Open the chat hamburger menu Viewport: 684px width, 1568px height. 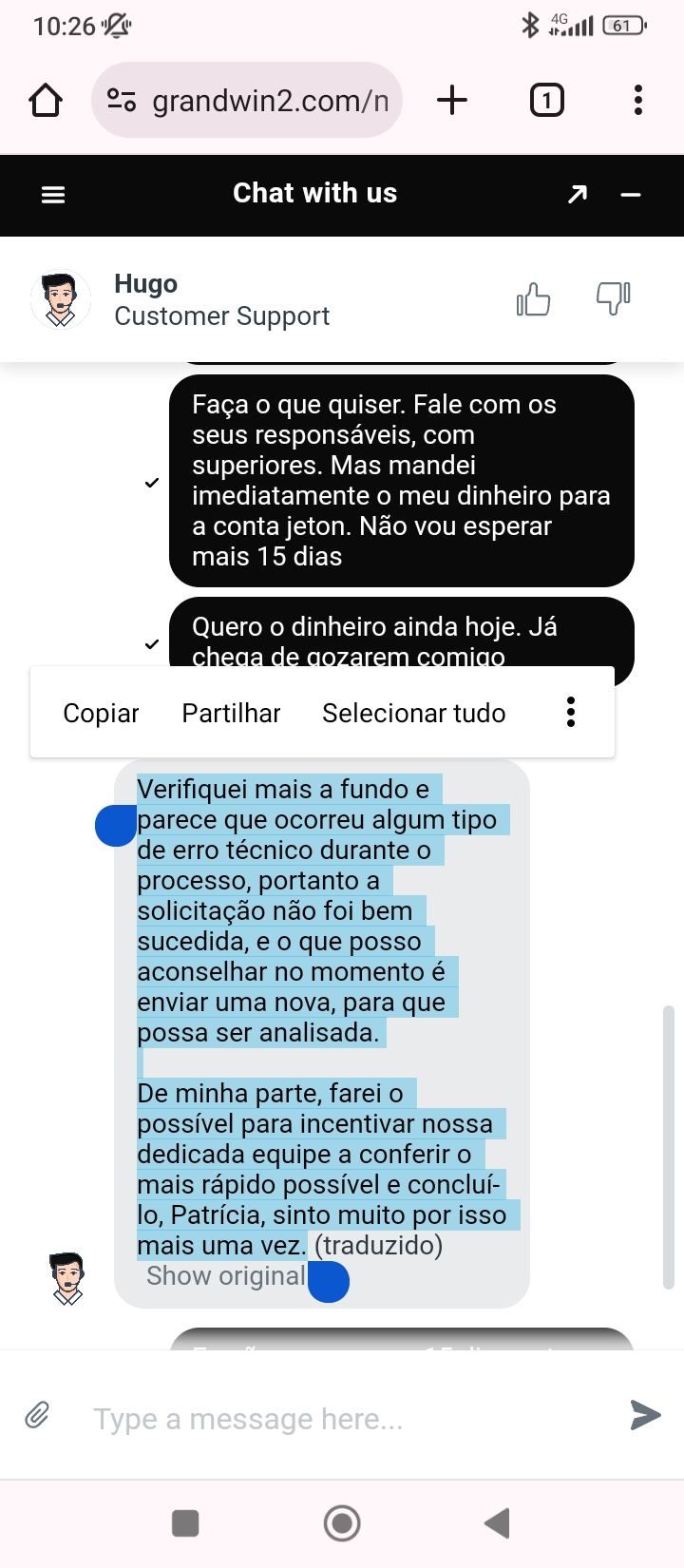coord(54,195)
